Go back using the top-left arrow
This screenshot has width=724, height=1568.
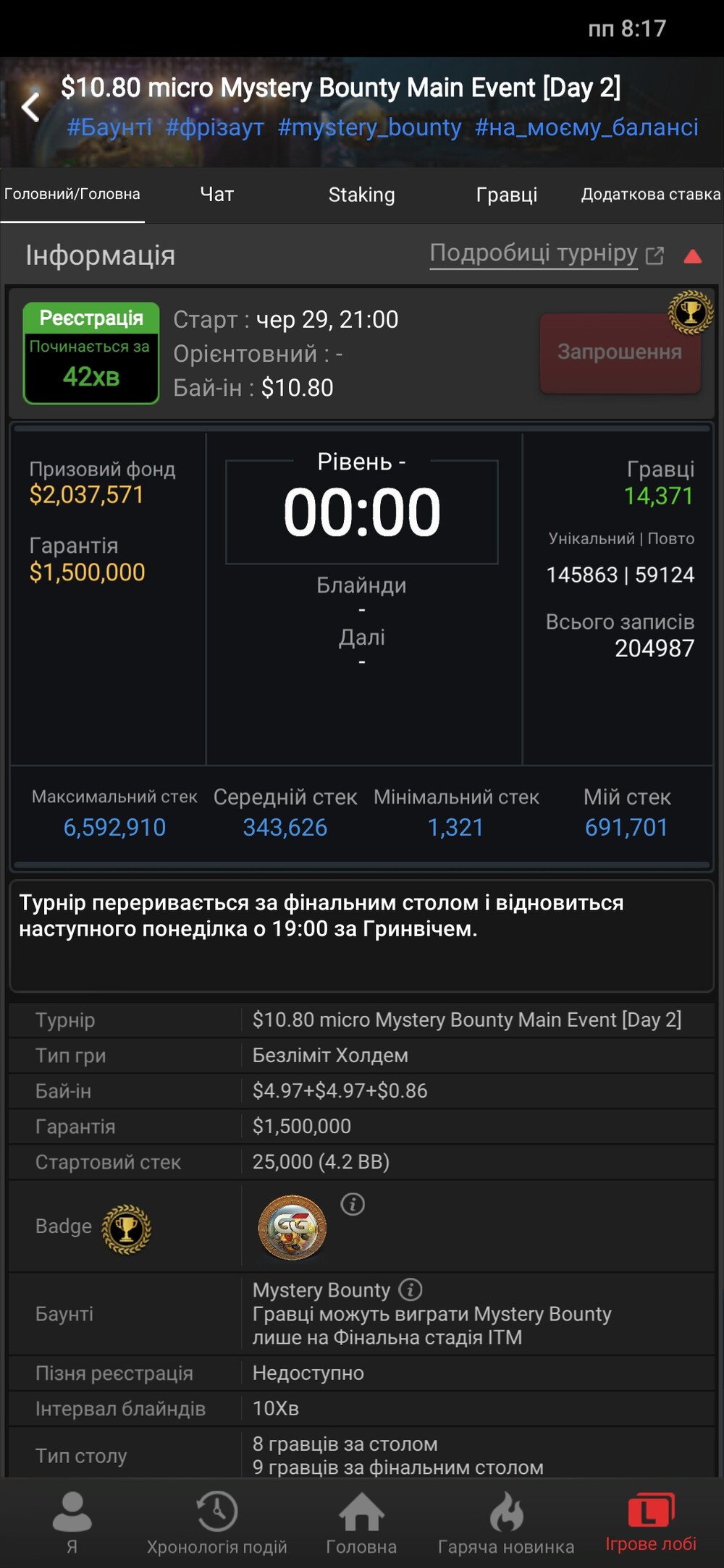(x=30, y=107)
